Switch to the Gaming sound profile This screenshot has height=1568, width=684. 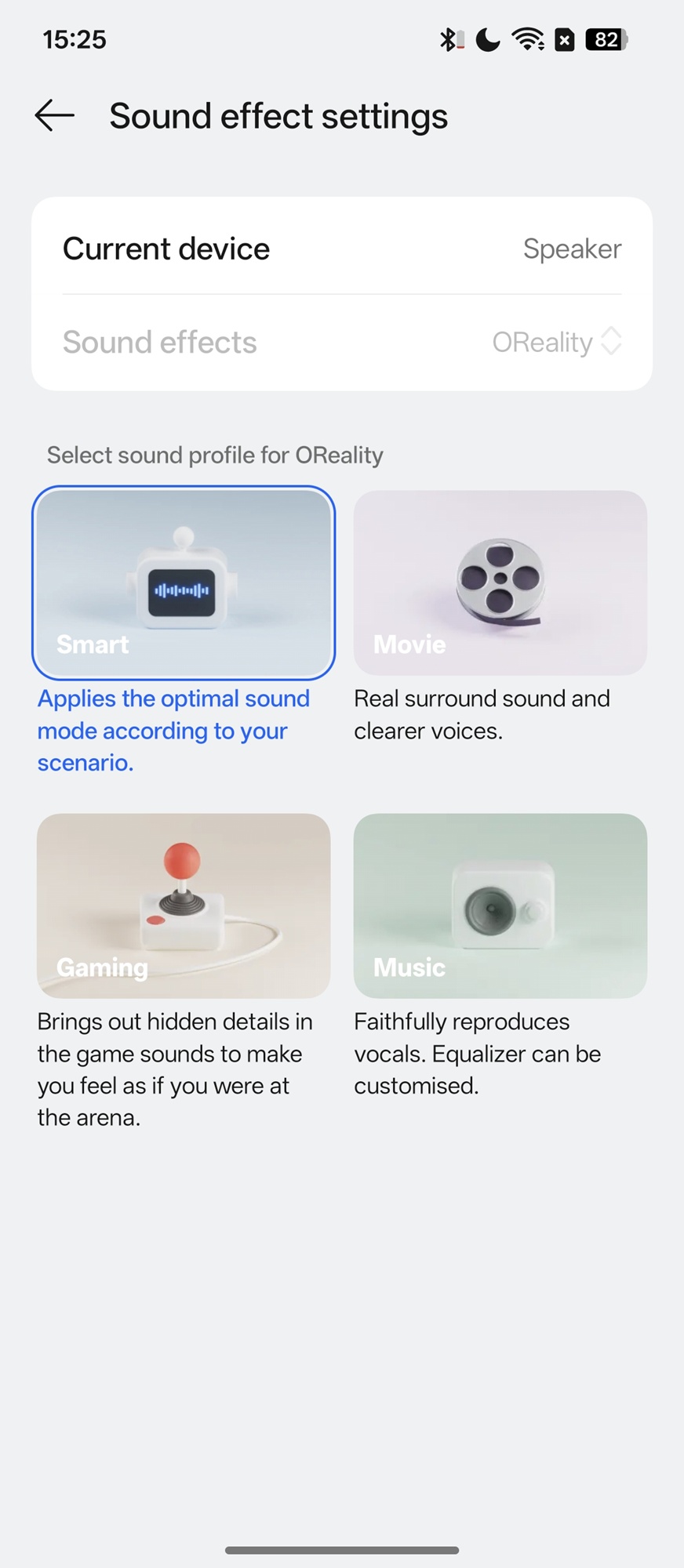tap(184, 906)
